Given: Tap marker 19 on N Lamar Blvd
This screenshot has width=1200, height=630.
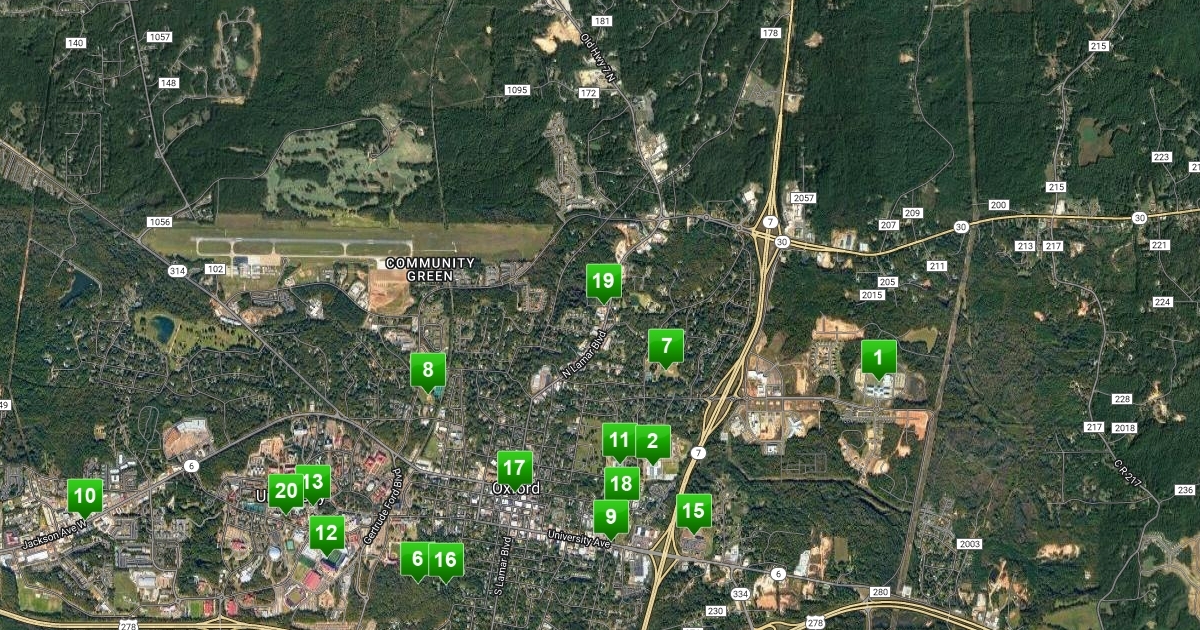Looking at the screenshot, I should pyautogui.click(x=603, y=281).
